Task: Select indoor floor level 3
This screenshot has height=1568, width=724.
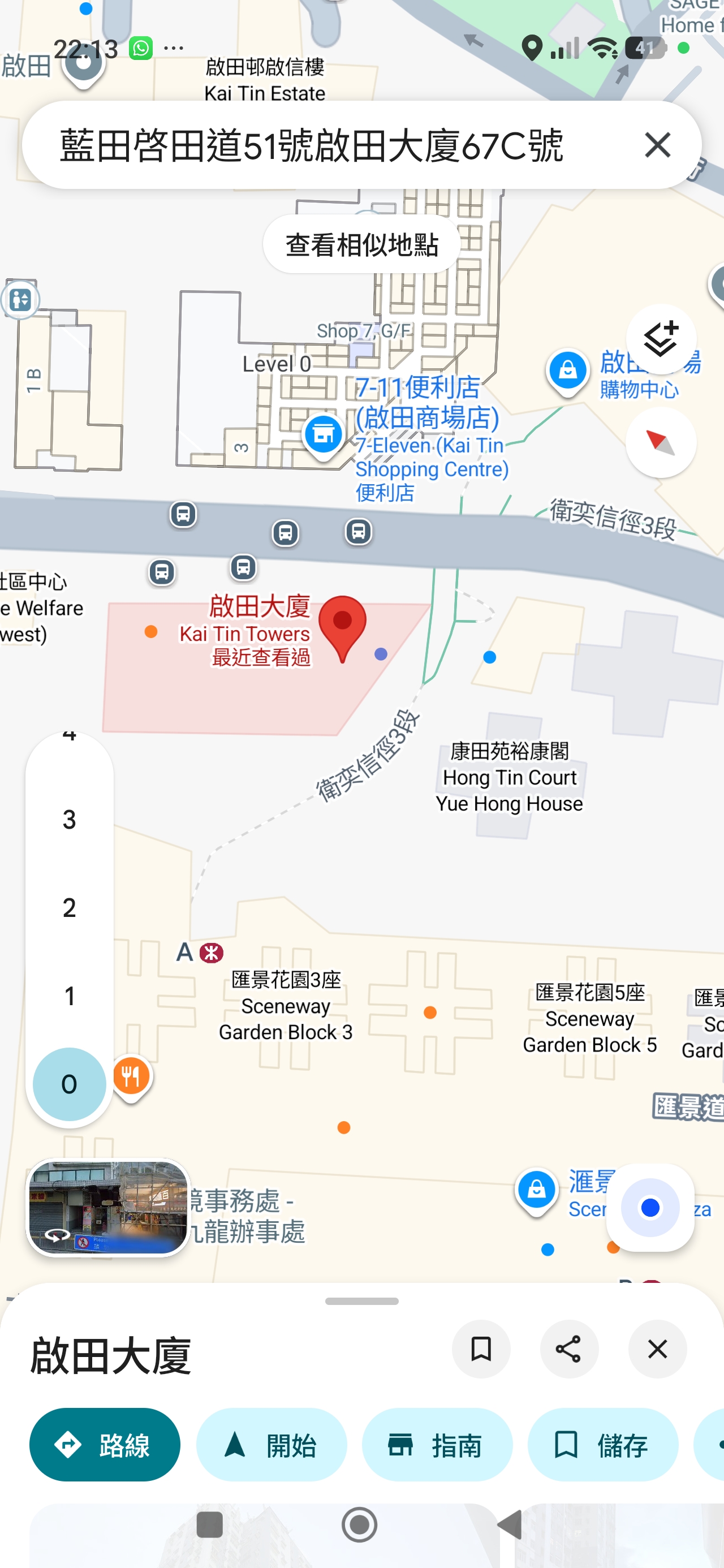Action: (x=70, y=819)
